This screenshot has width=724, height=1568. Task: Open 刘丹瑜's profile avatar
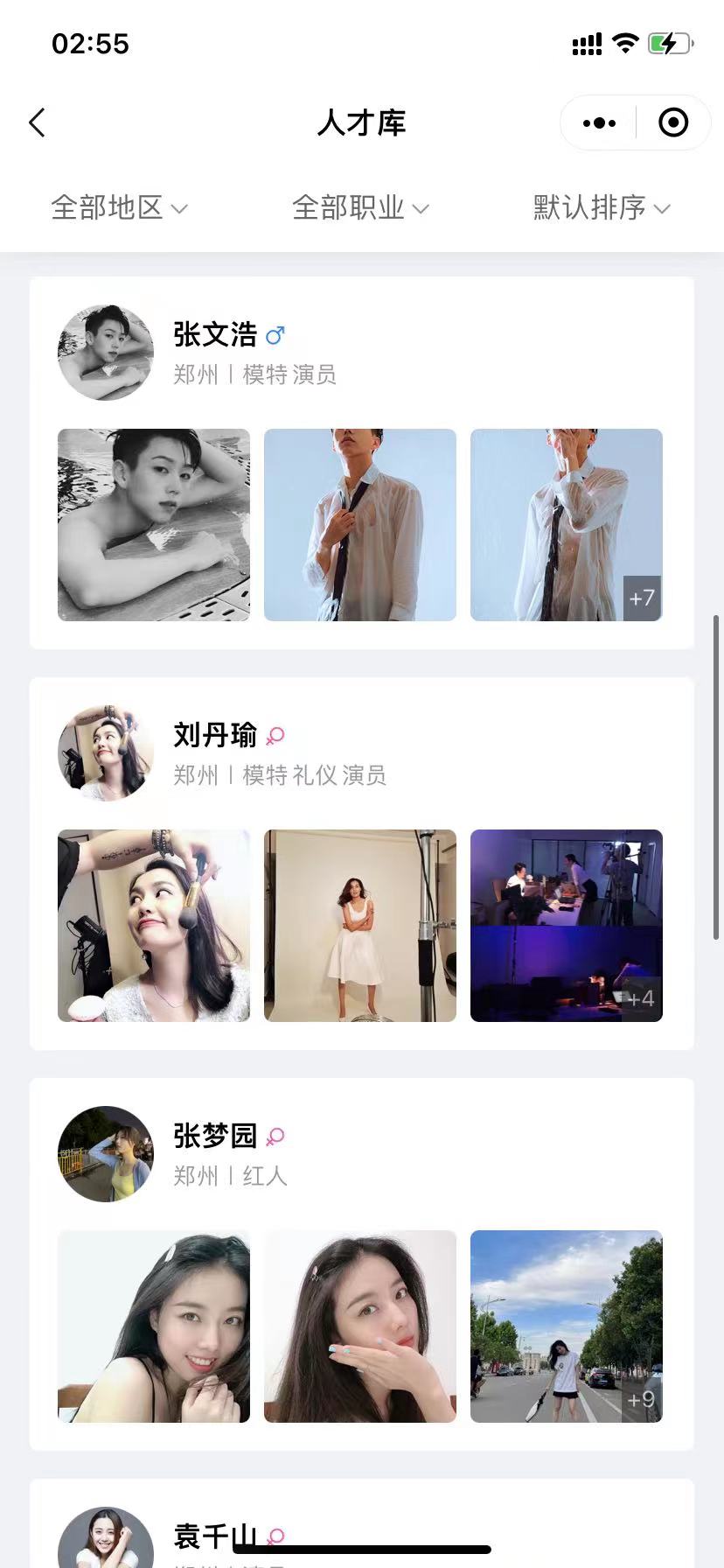106,753
